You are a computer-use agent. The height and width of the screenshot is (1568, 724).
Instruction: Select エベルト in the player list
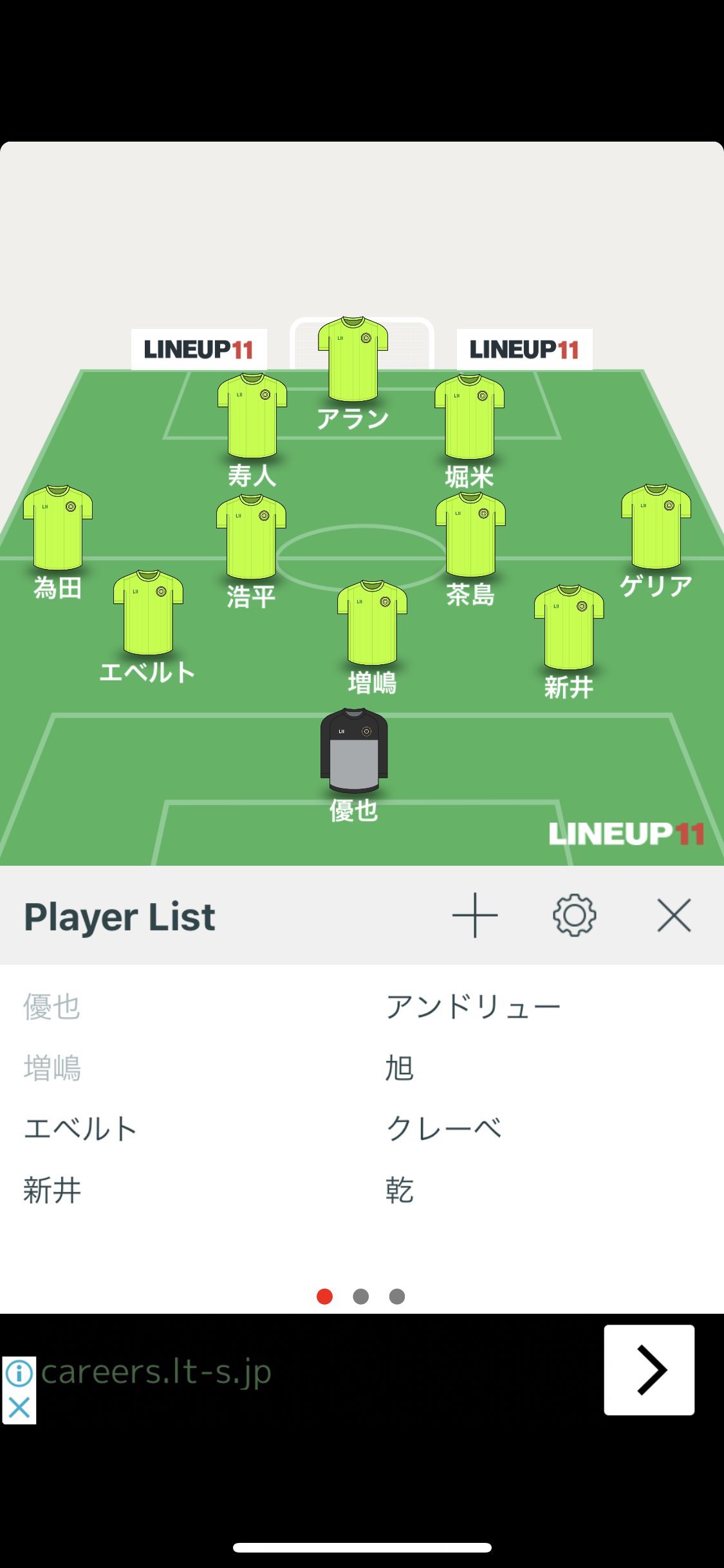(x=80, y=1129)
